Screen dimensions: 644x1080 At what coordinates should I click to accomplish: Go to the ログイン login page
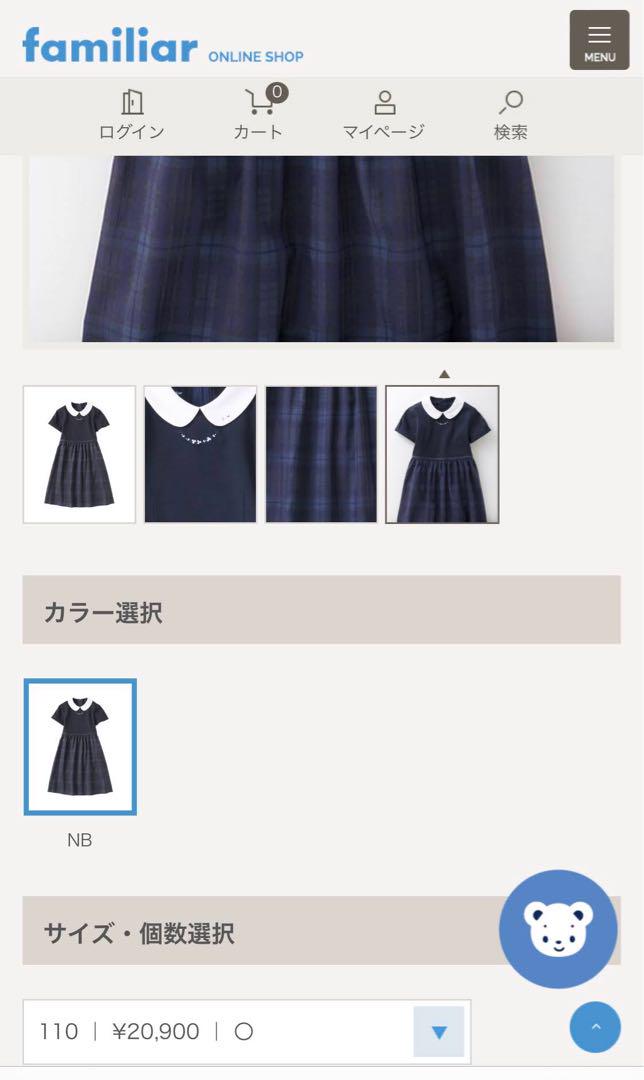click(x=132, y=115)
